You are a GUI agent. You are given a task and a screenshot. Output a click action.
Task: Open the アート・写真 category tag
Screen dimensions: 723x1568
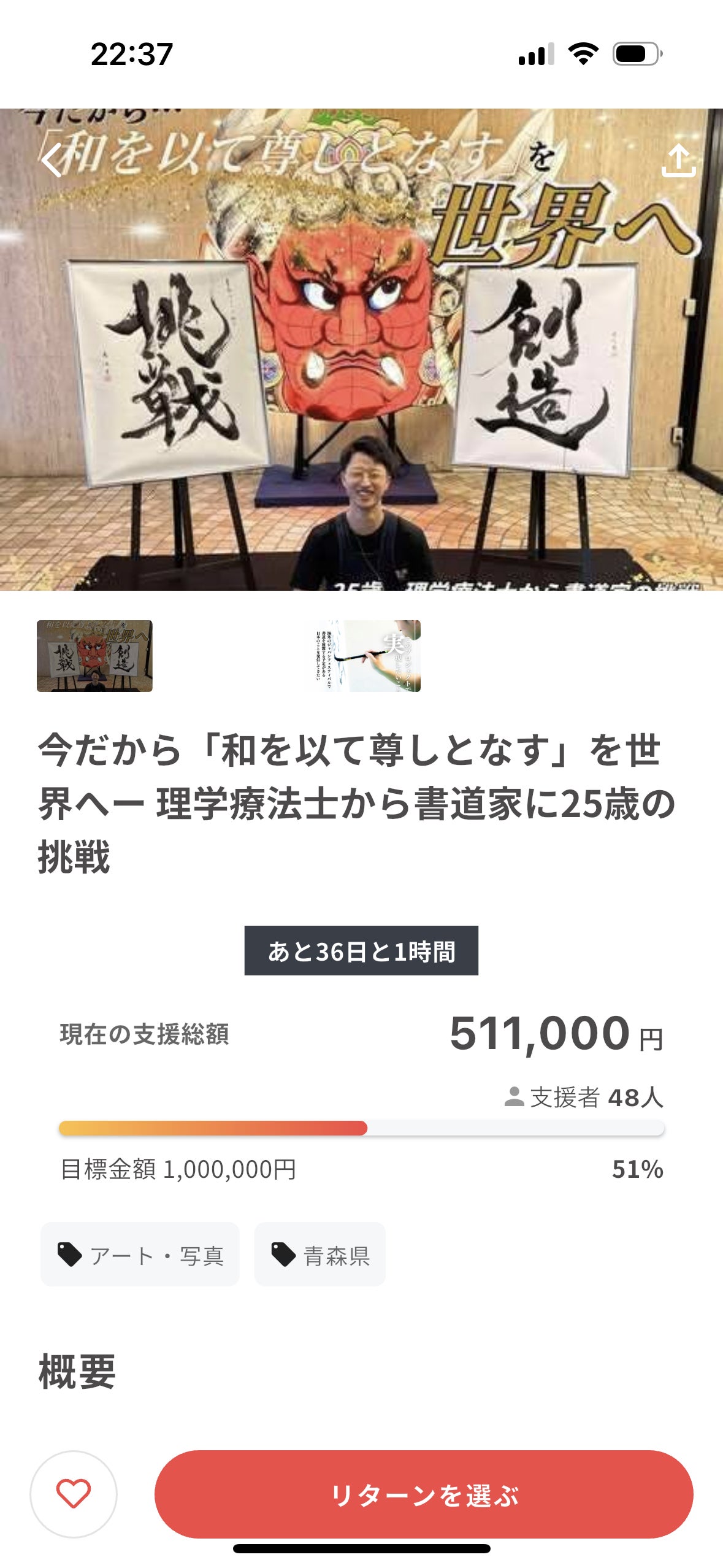[x=140, y=1255]
